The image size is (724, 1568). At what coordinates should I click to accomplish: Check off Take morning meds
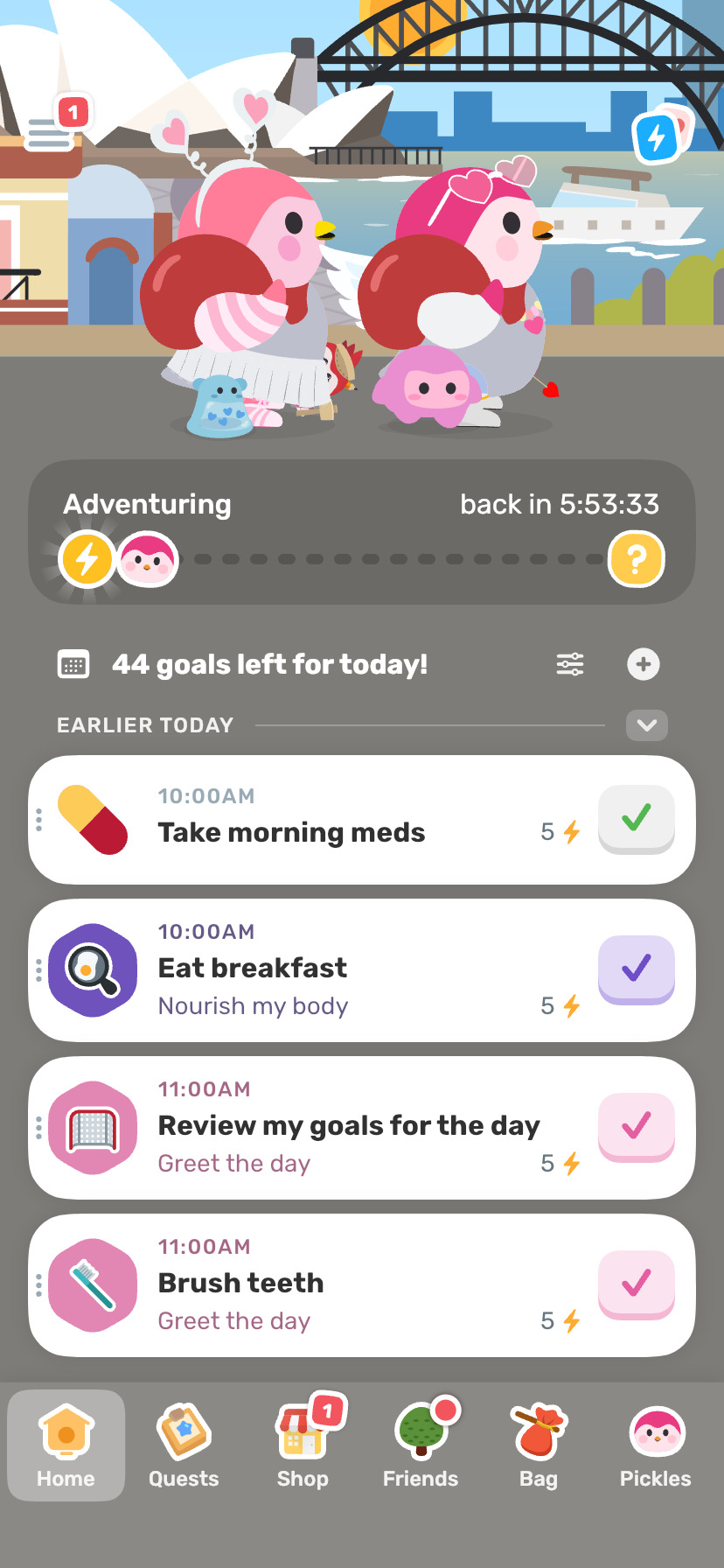point(636,818)
